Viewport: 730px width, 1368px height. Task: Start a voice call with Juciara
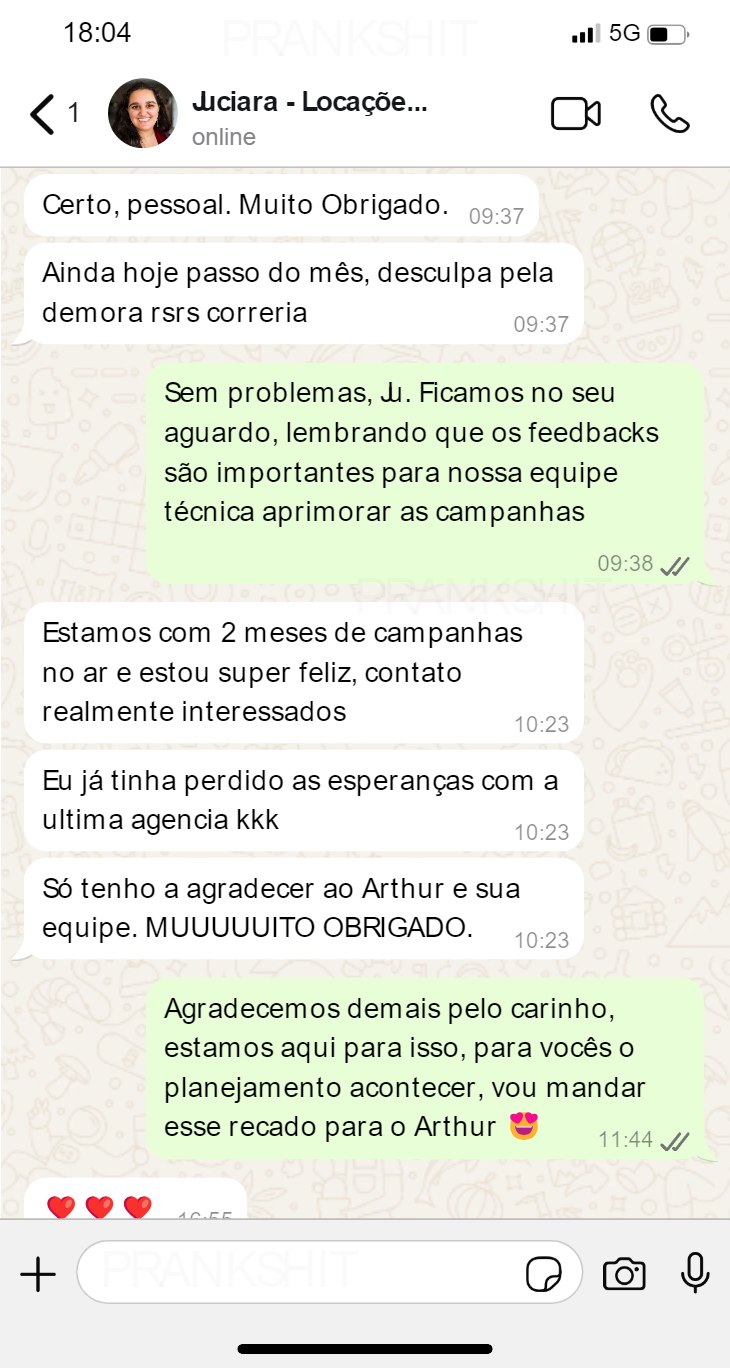coord(670,114)
